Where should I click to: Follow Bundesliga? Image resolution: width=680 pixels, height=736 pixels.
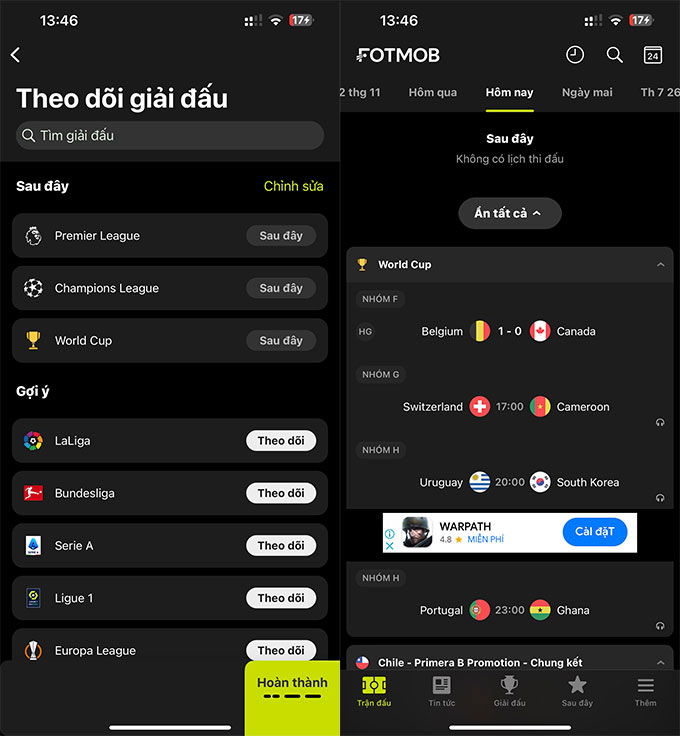click(281, 493)
